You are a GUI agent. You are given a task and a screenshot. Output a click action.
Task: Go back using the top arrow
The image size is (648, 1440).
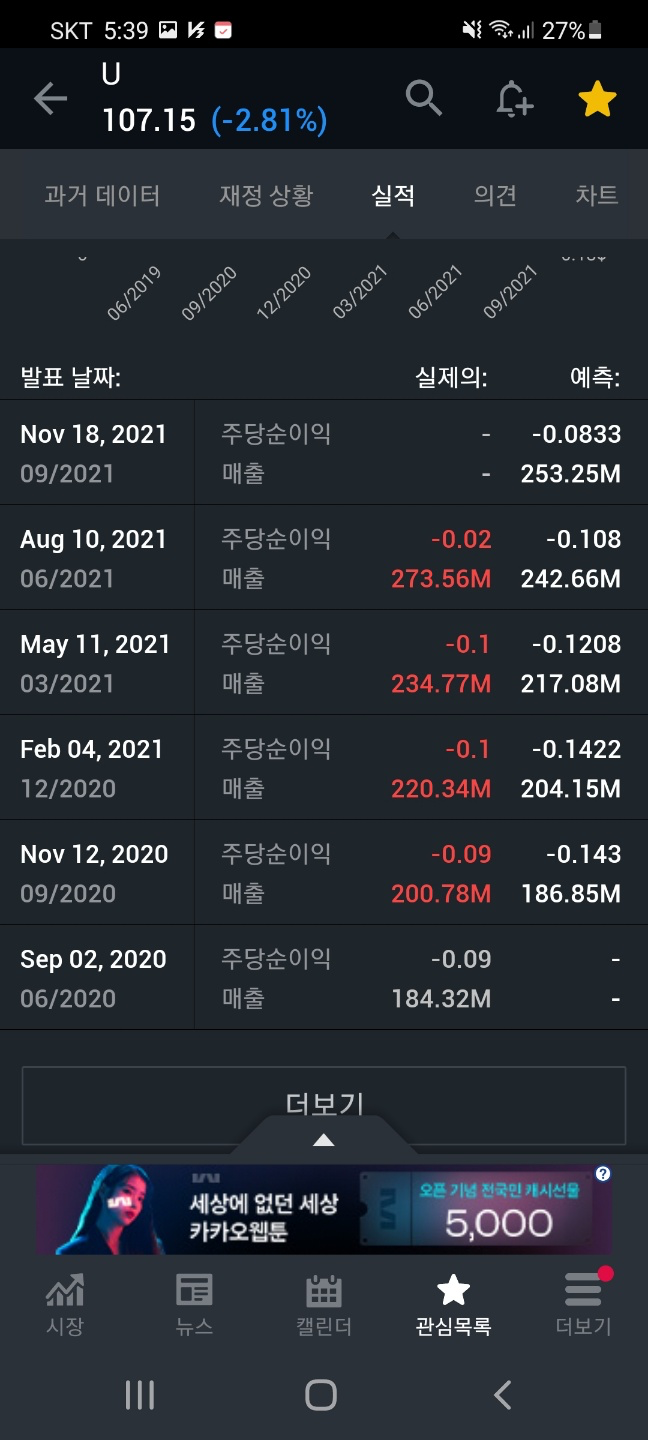coord(50,99)
